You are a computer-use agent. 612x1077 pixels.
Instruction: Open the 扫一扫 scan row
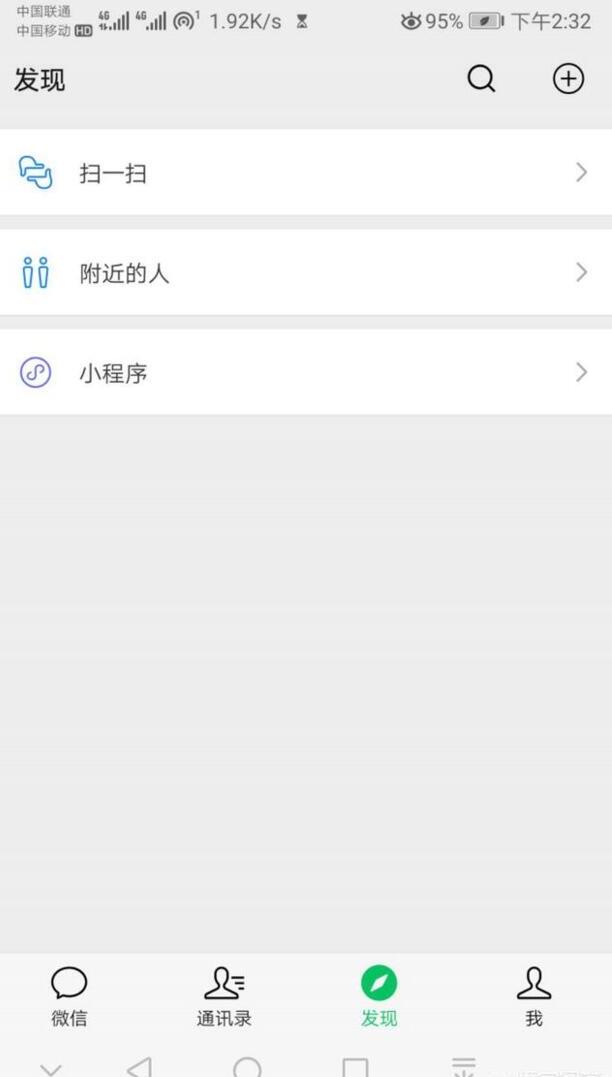(x=306, y=172)
